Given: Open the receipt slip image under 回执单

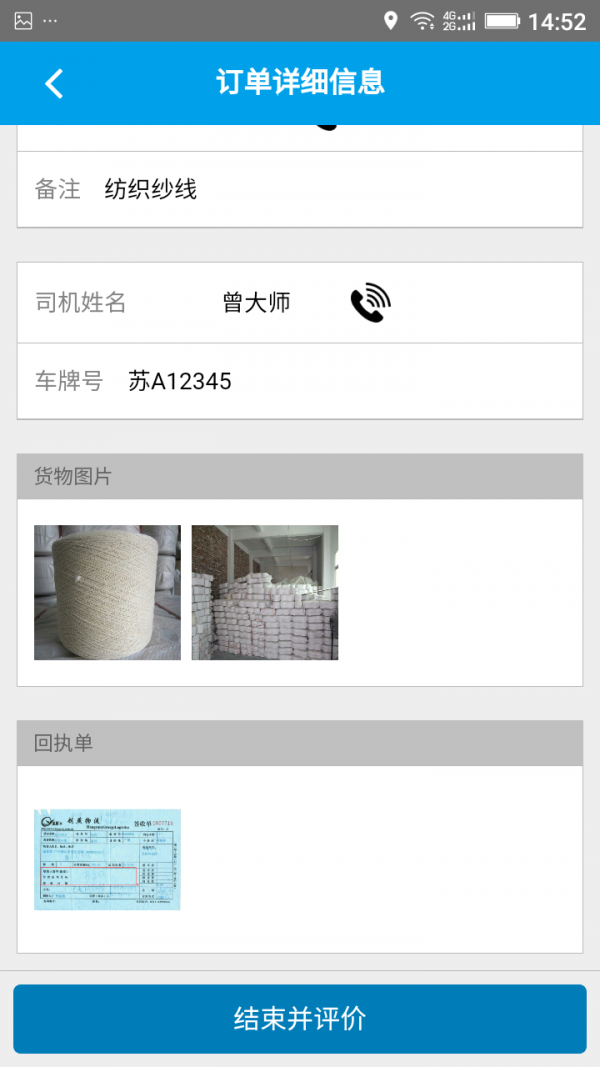Looking at the screenshot, I should coord(107,859).
